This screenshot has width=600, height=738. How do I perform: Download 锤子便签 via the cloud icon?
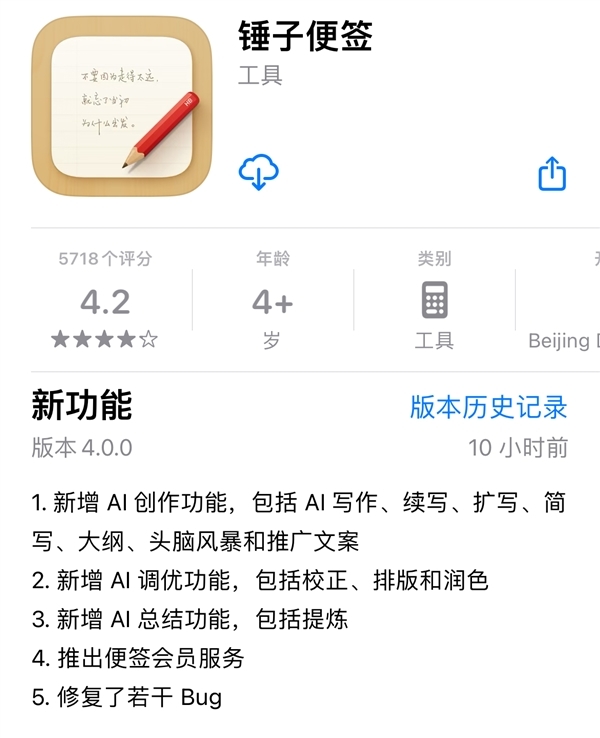pyautogui.click(x=258, y=173)
